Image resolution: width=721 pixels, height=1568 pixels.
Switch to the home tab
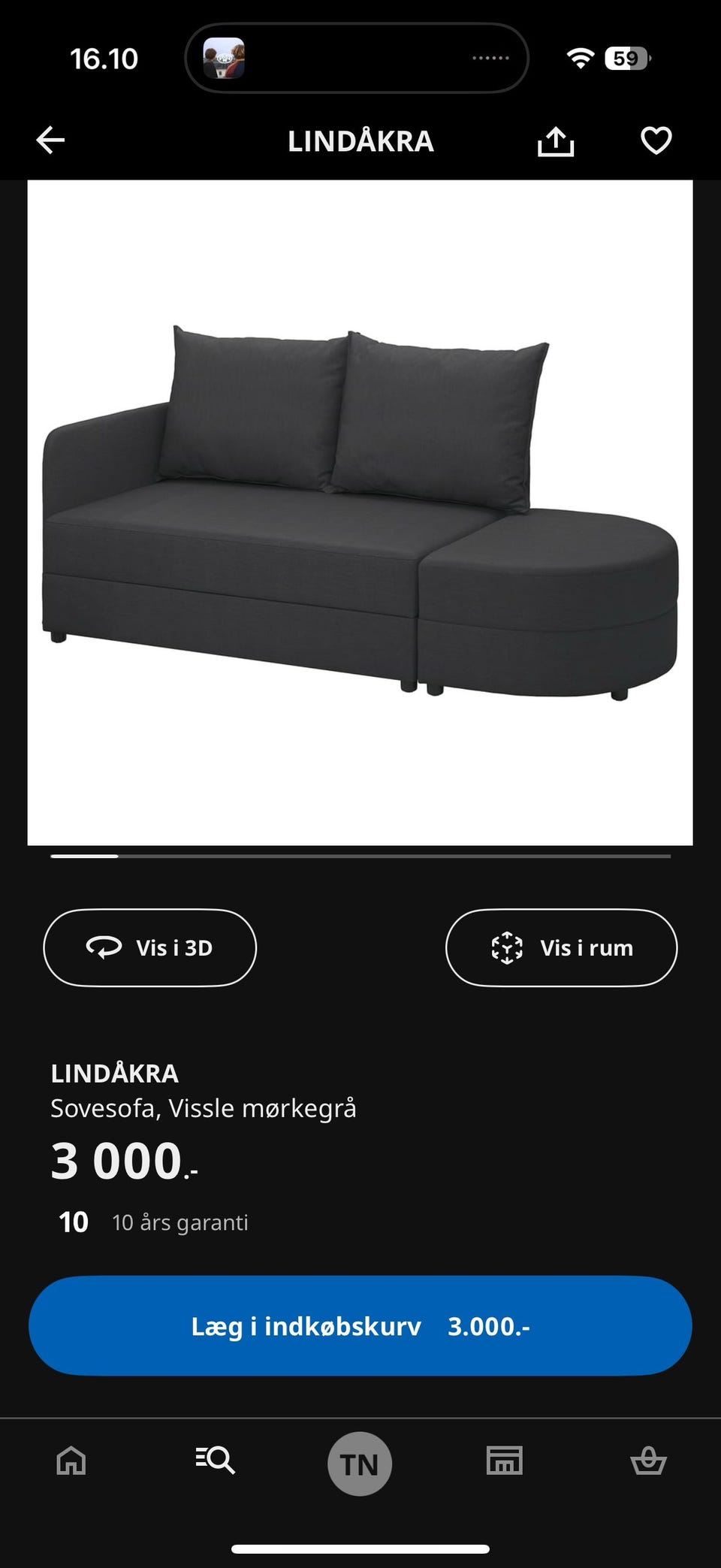[71, 1461]
